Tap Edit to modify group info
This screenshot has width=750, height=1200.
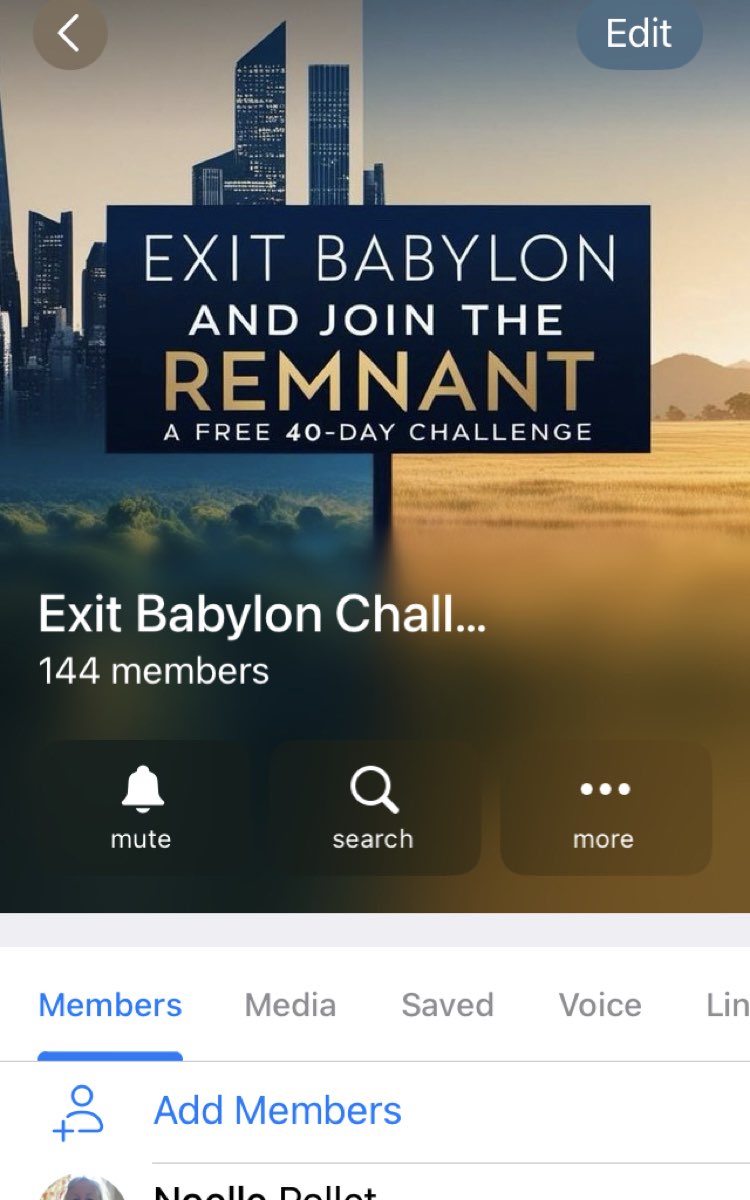(x=639, y=34)
